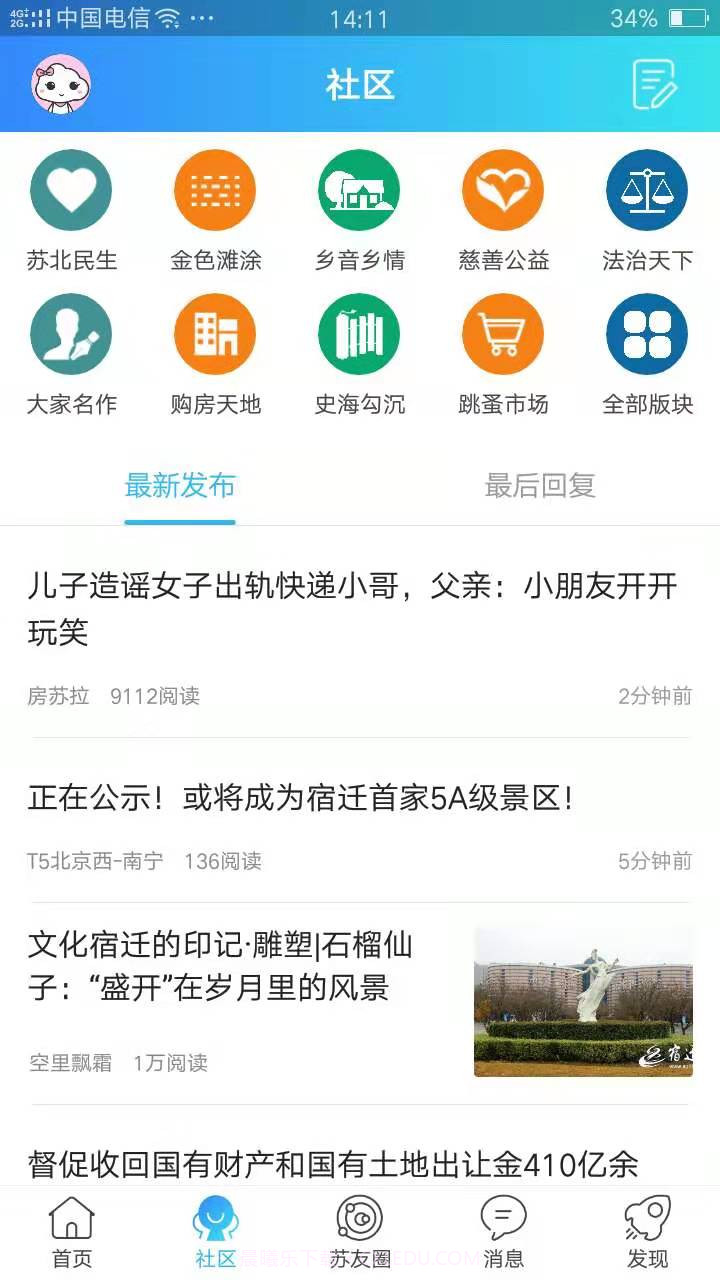Switch to the 最后回复 tab

[x=540, y=487]
